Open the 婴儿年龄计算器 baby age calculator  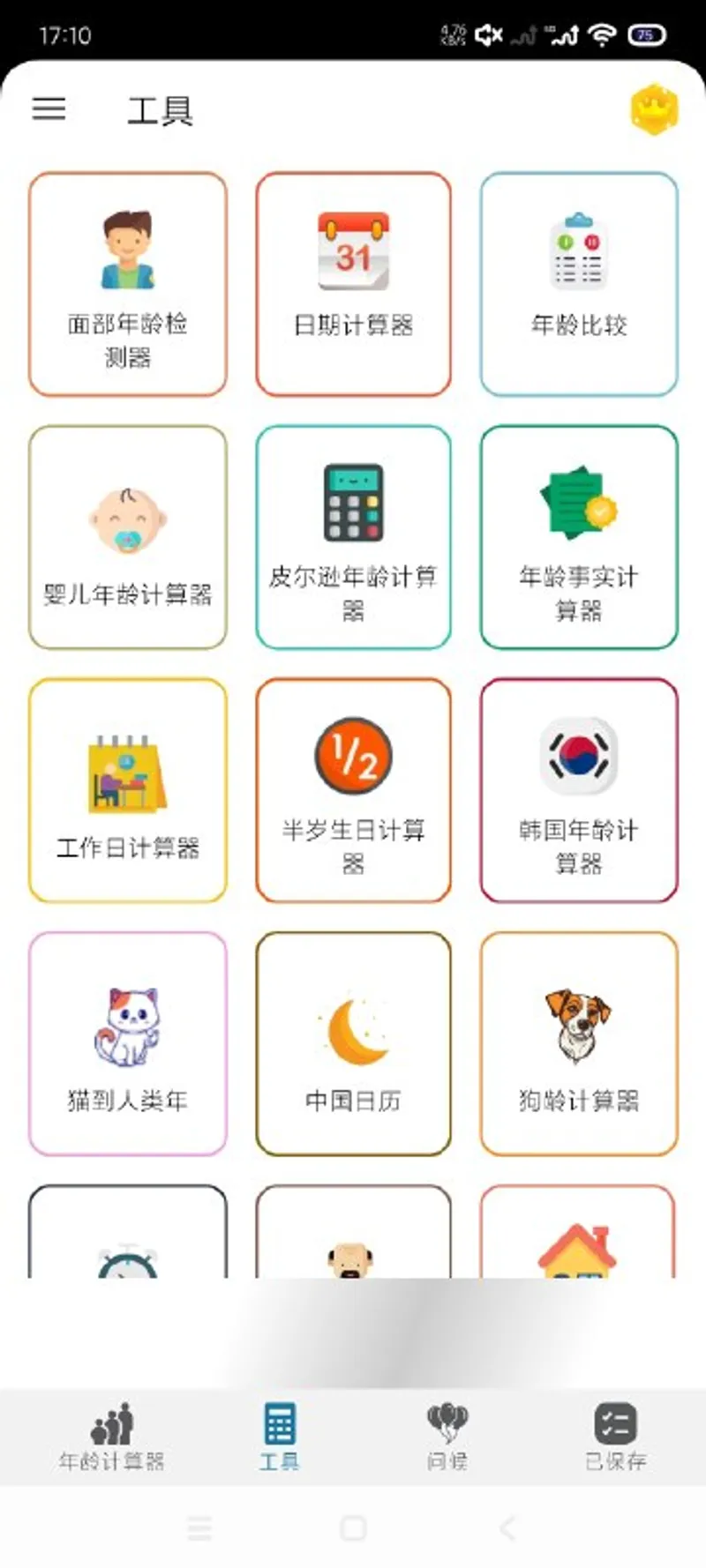click(127, 536)
